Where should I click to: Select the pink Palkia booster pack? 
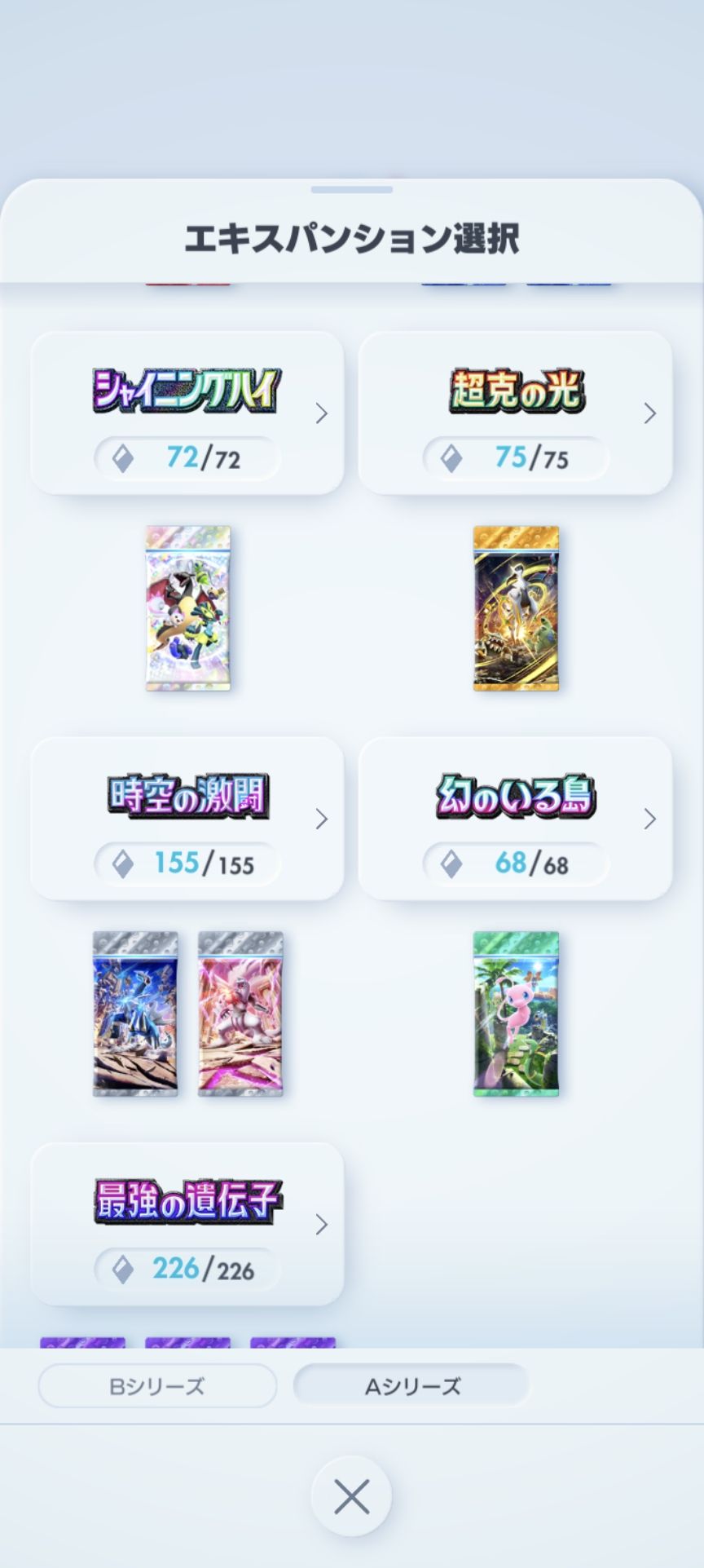(240, 1014)
